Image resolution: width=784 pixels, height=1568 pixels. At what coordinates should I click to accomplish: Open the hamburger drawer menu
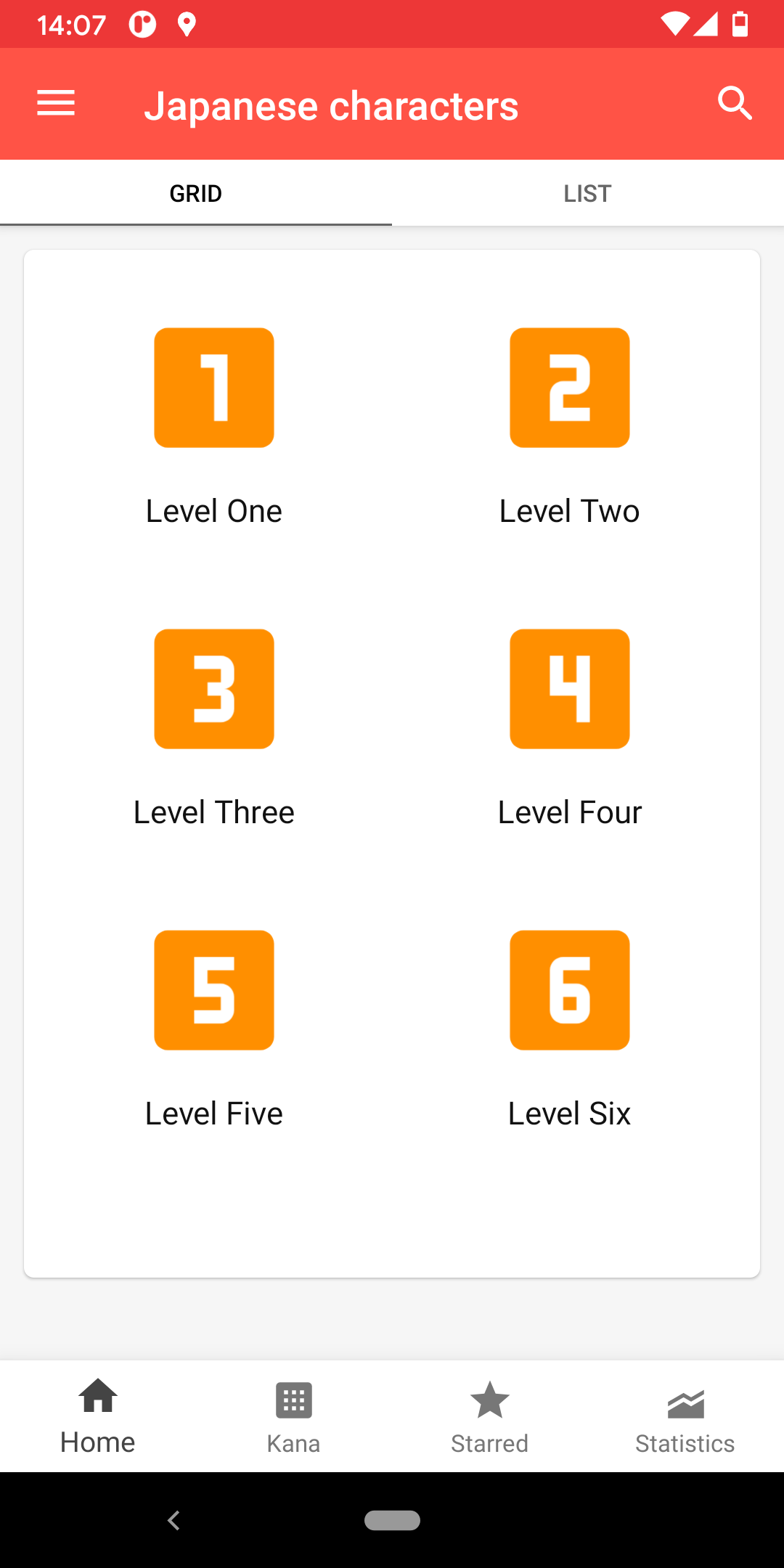[x=56, y=104]
